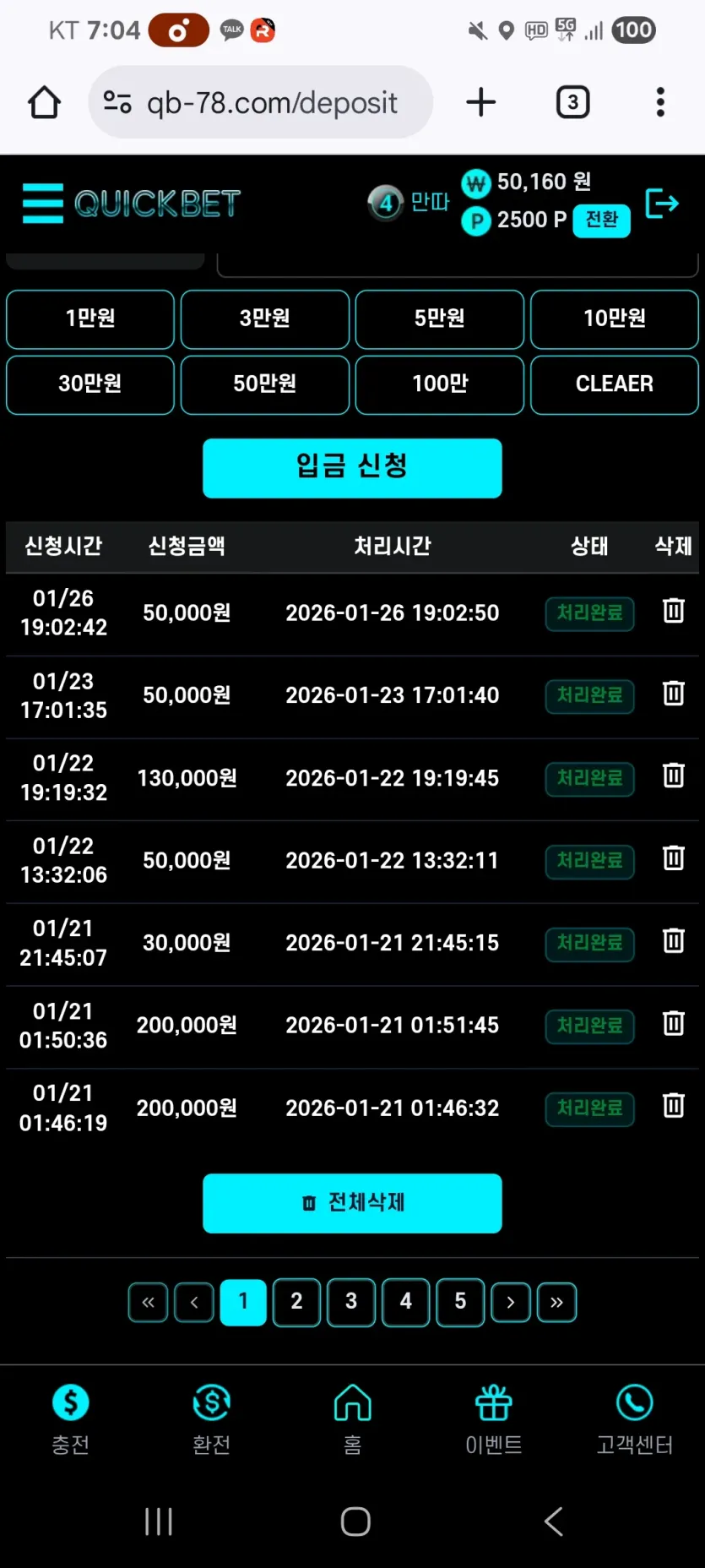The width and height of the screenshot is (705, 1568).
Task: Pick the 50만원 amount button
Action: coord(265,385)
